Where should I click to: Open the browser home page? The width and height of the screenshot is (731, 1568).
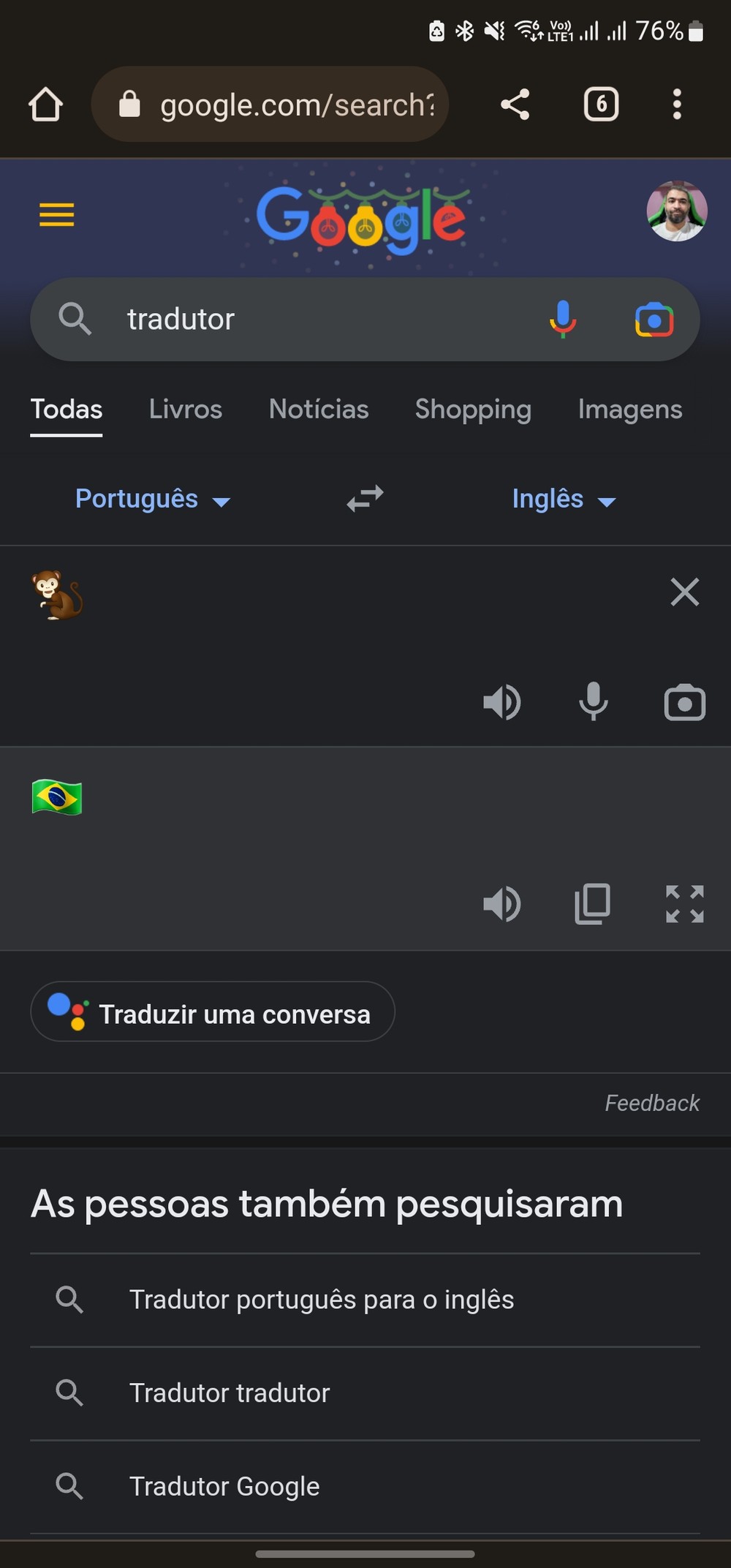click(45, 105)
